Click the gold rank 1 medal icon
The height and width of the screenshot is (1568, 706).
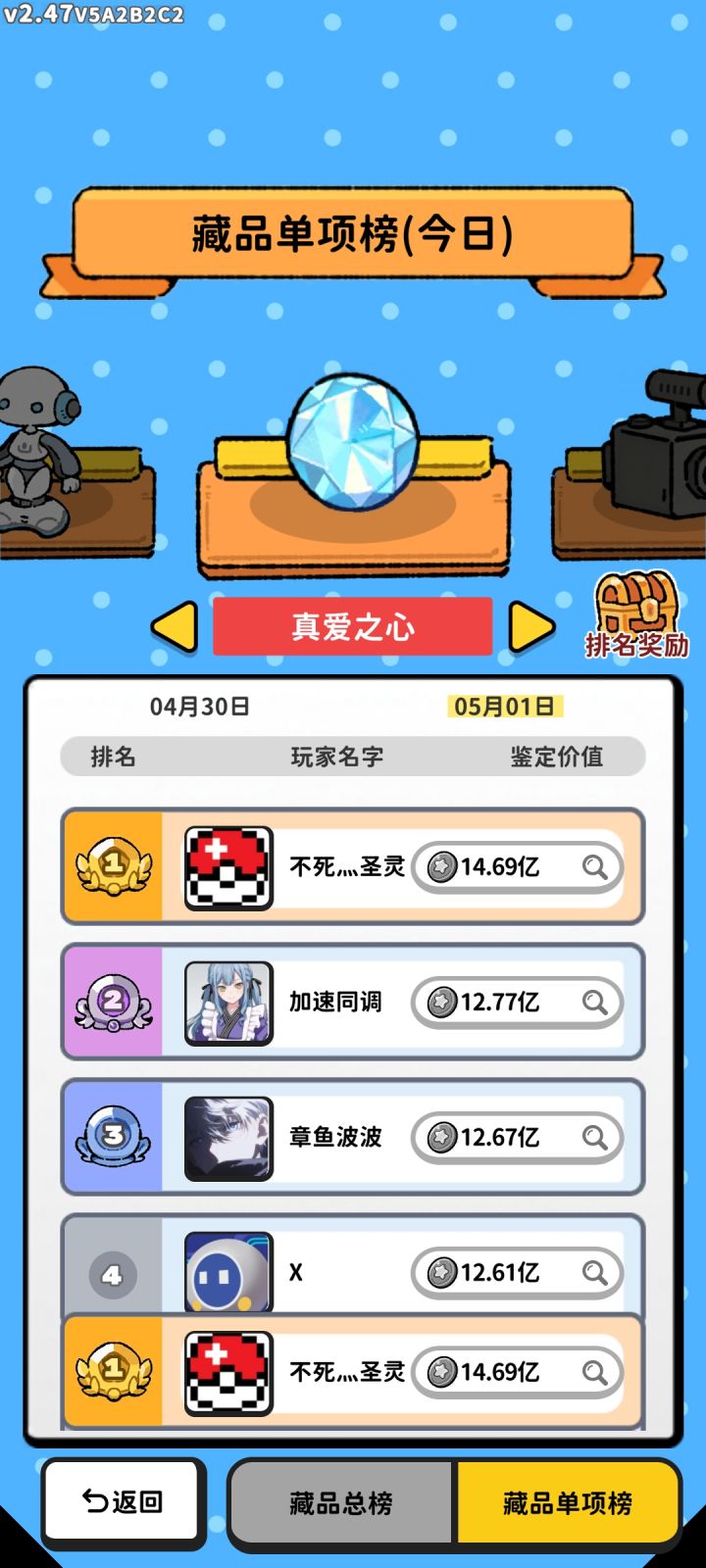[111, 865]
